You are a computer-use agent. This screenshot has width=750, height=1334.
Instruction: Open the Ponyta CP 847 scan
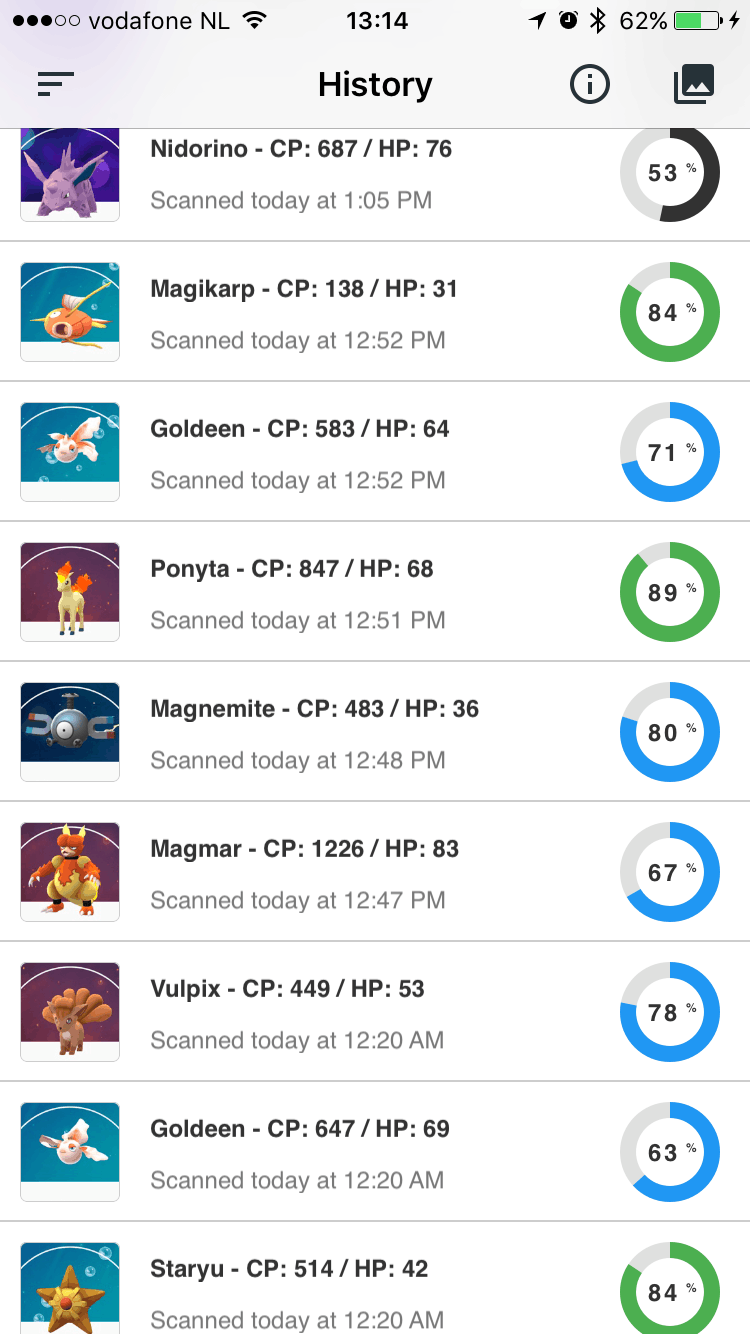[300, 592]
